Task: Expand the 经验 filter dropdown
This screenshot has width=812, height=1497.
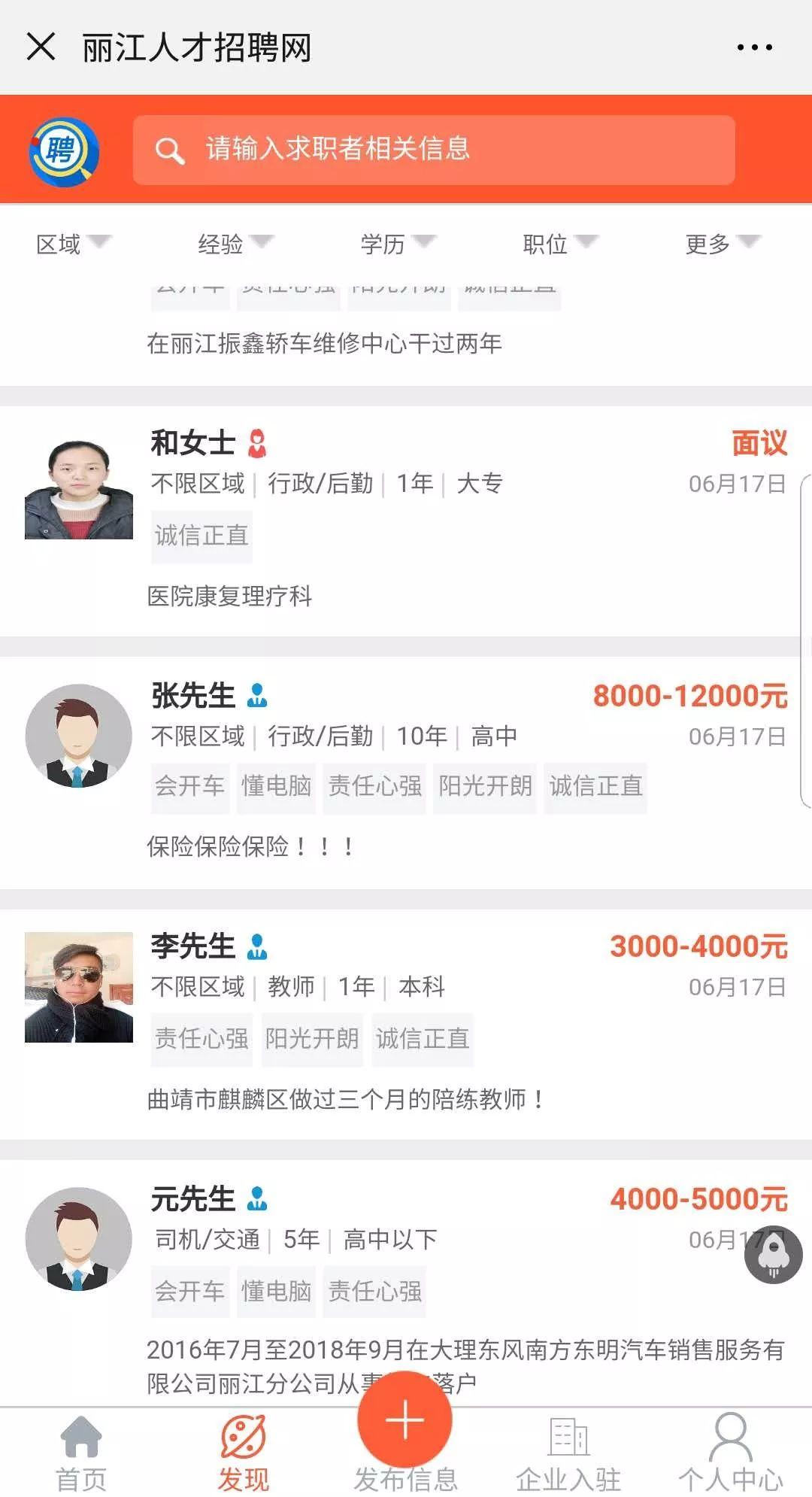Action: pos(235,244)
